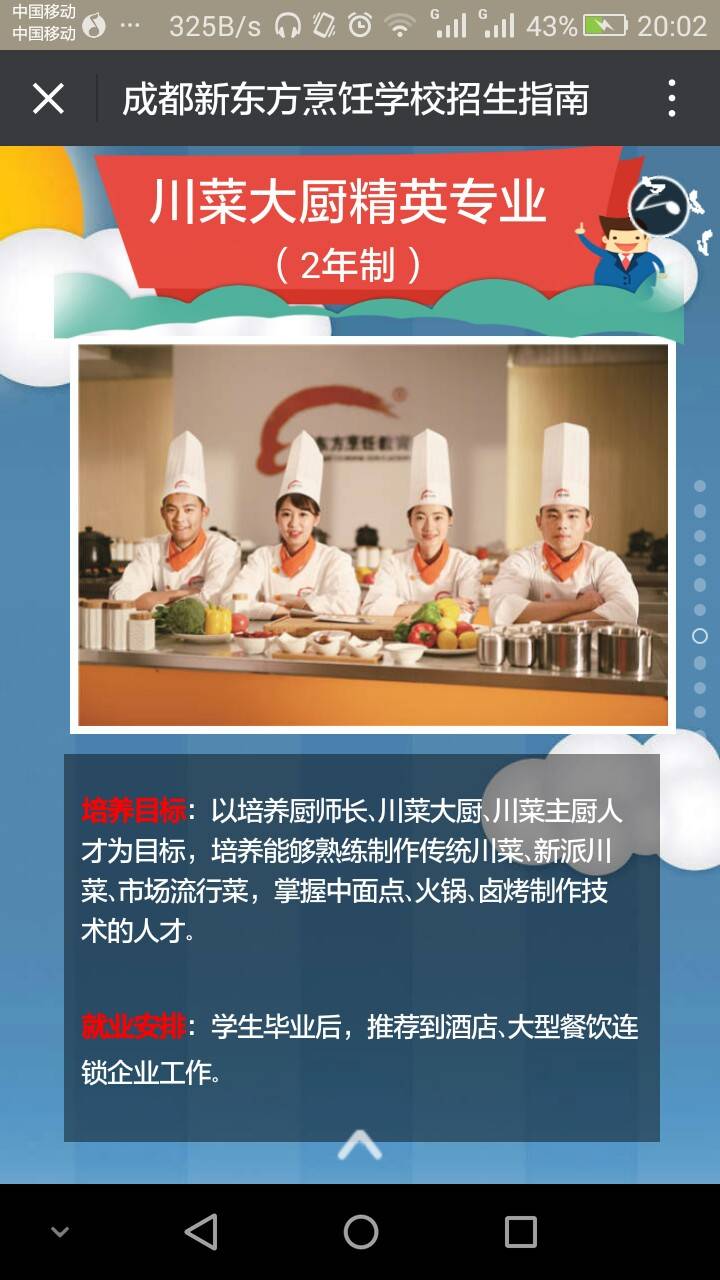
Task: Go to the home screen
Action: click(x=360, y=1232)
